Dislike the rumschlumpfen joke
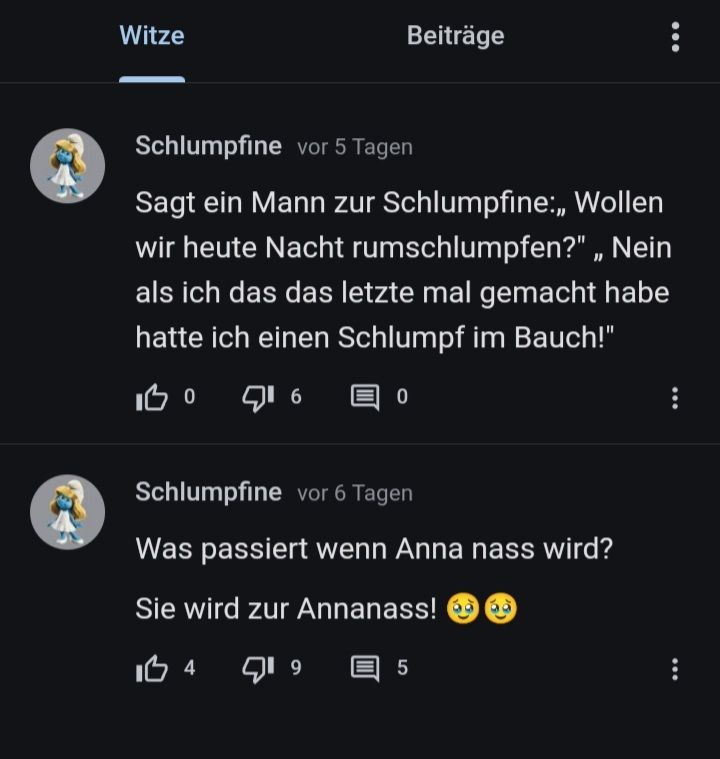Image resolution: width=720 pixels, height=759 pixels. 258,398
